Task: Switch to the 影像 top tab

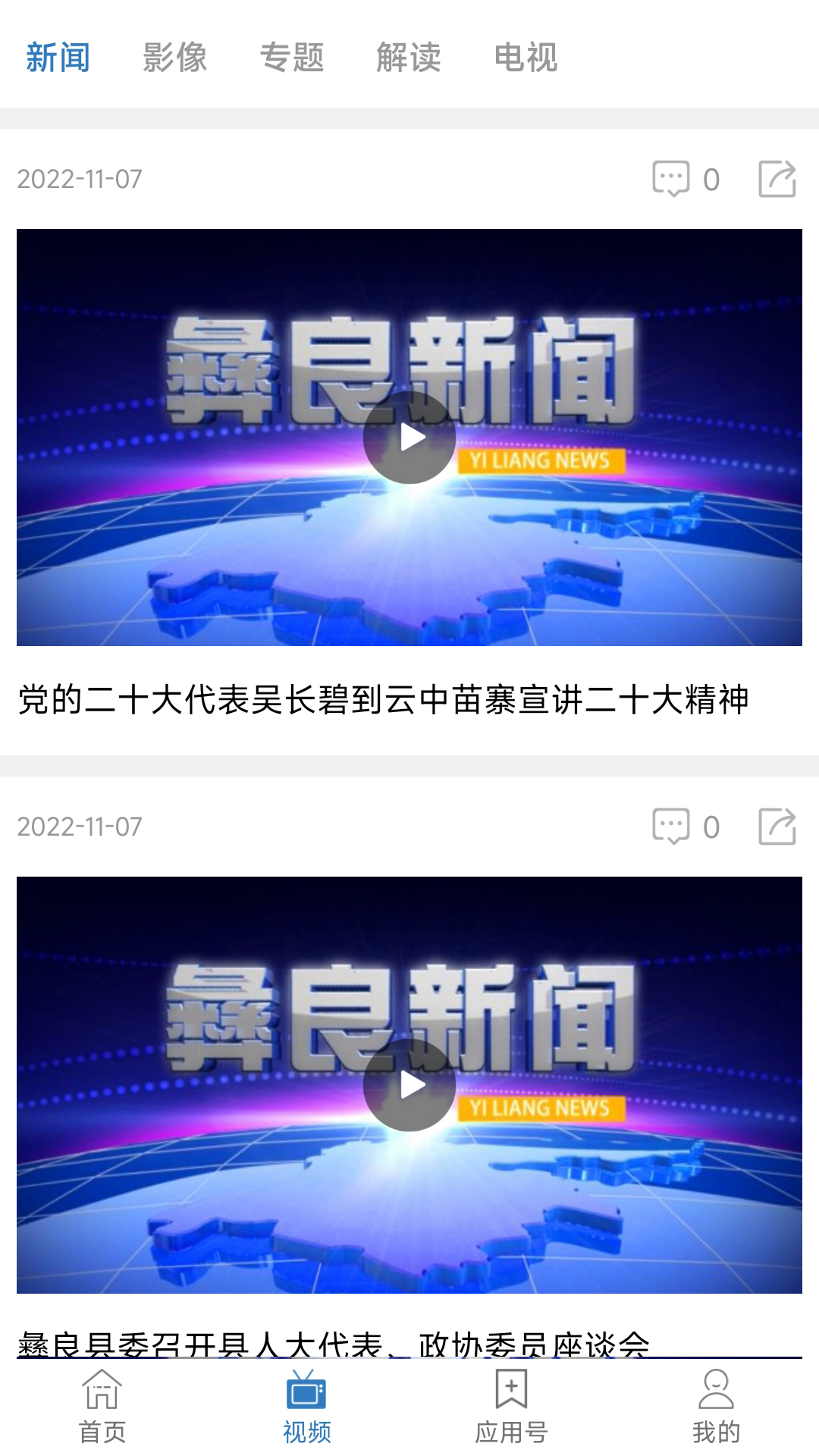Action: 174,58
